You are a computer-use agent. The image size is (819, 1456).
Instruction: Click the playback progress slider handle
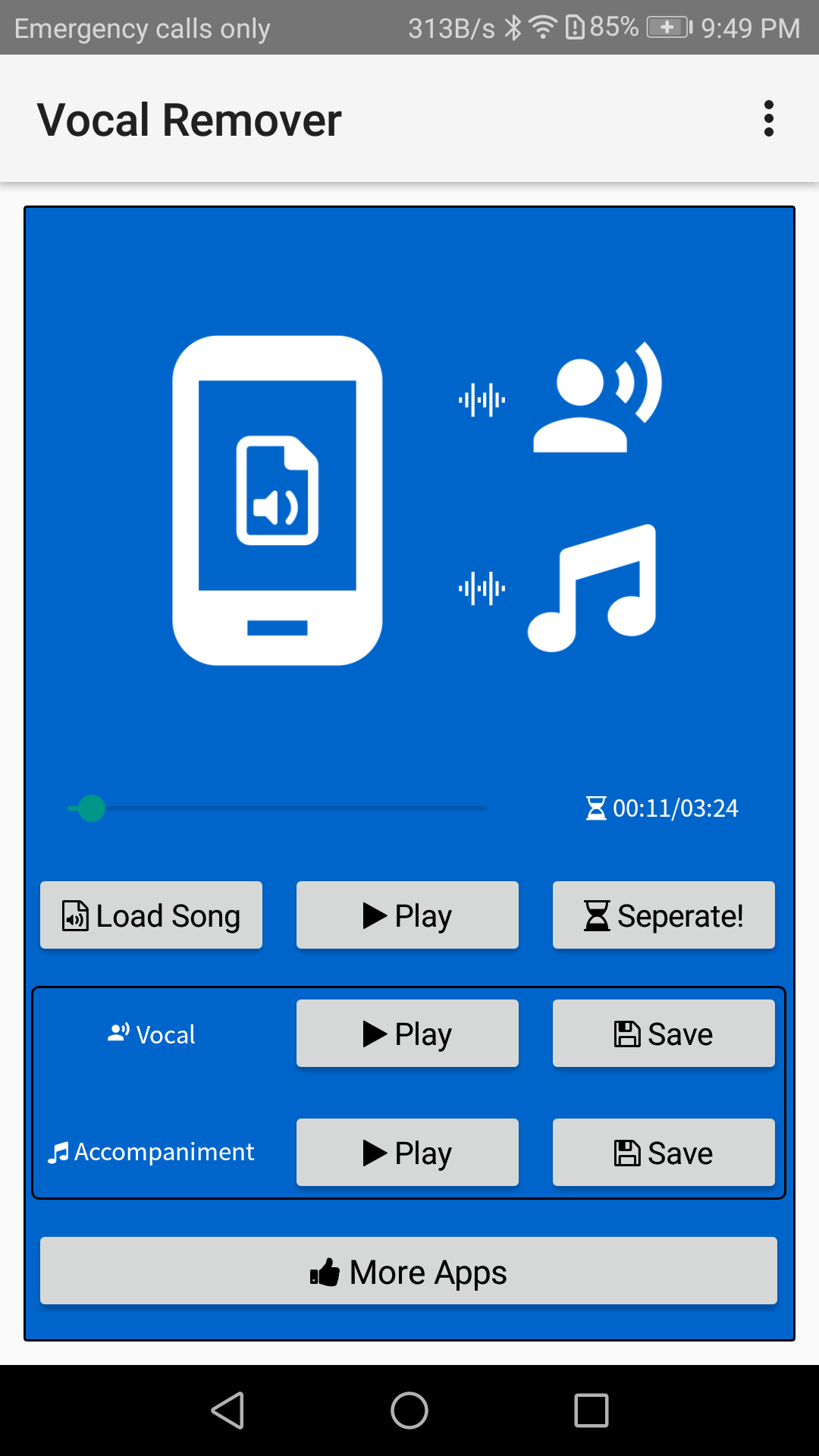click(x=91, y=808)
